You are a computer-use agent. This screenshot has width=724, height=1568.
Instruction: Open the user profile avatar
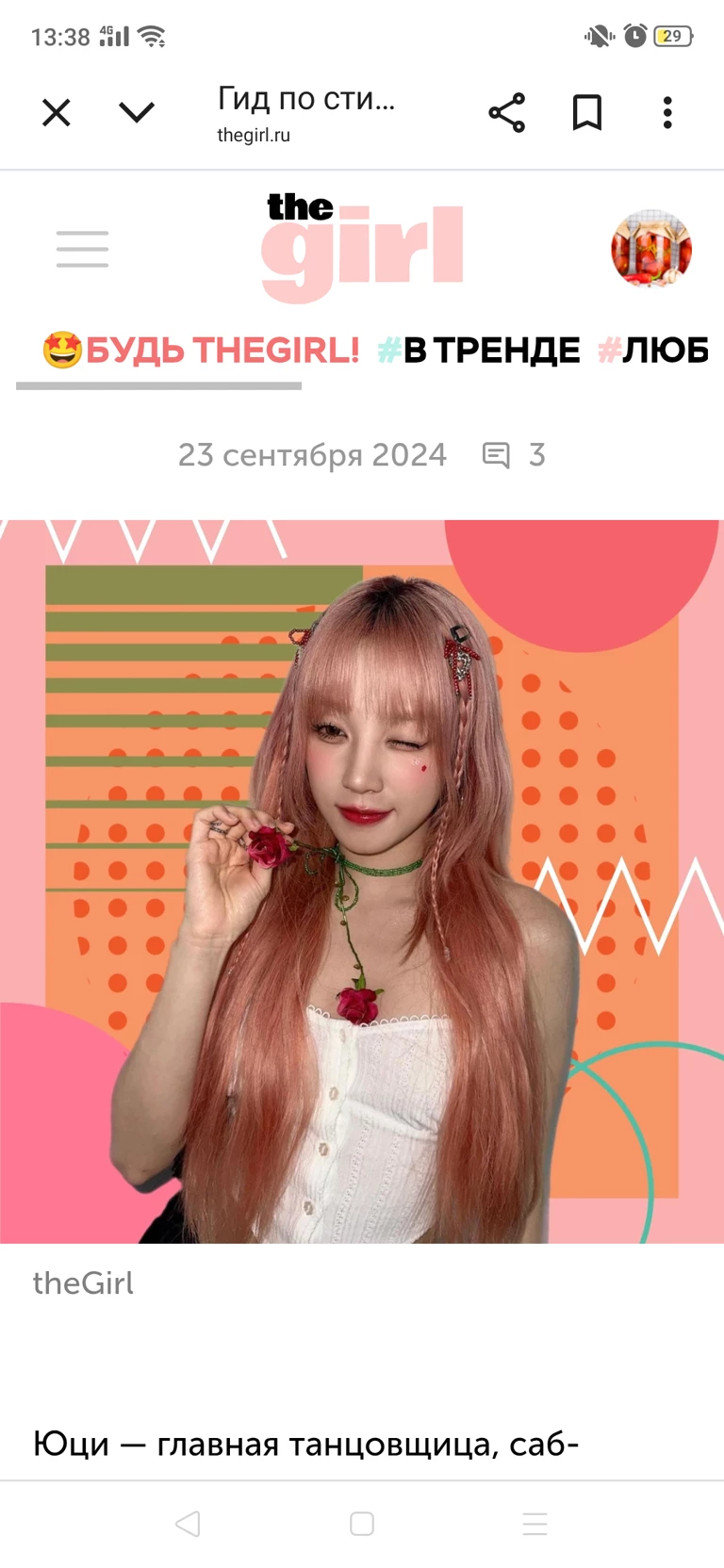coord(651,249)
